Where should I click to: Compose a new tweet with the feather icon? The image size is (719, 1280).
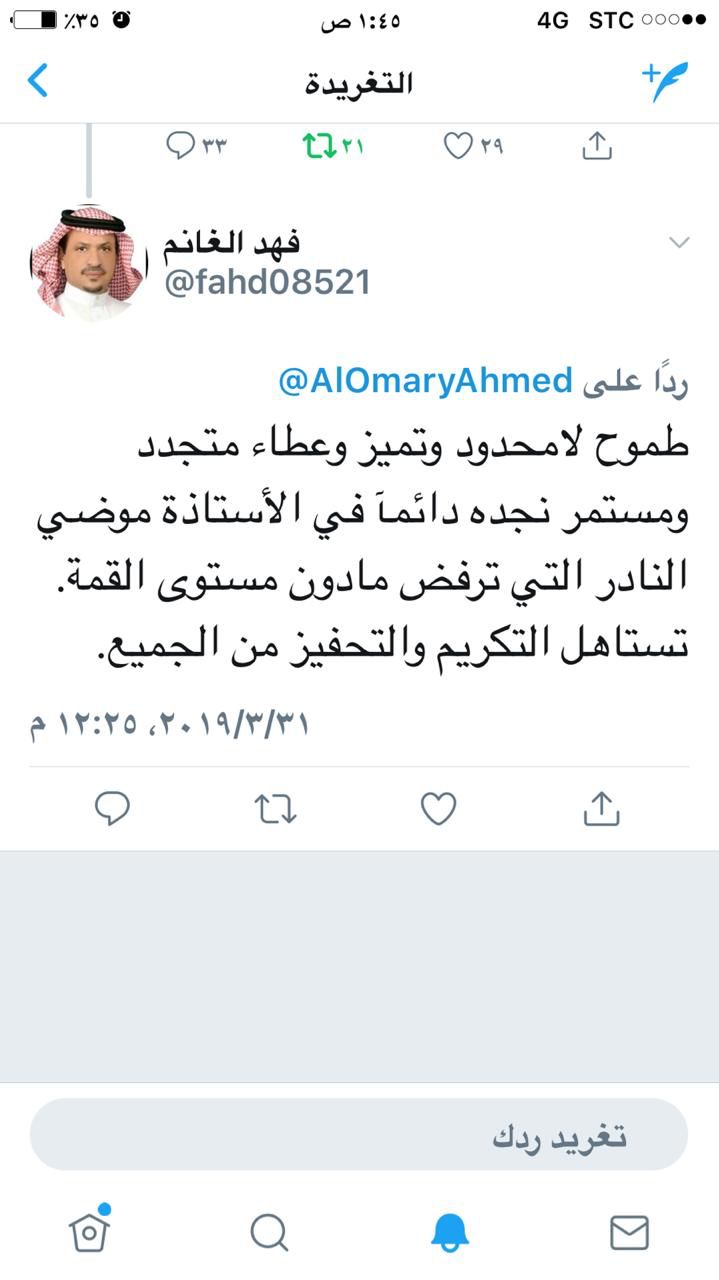click(665, 81)
